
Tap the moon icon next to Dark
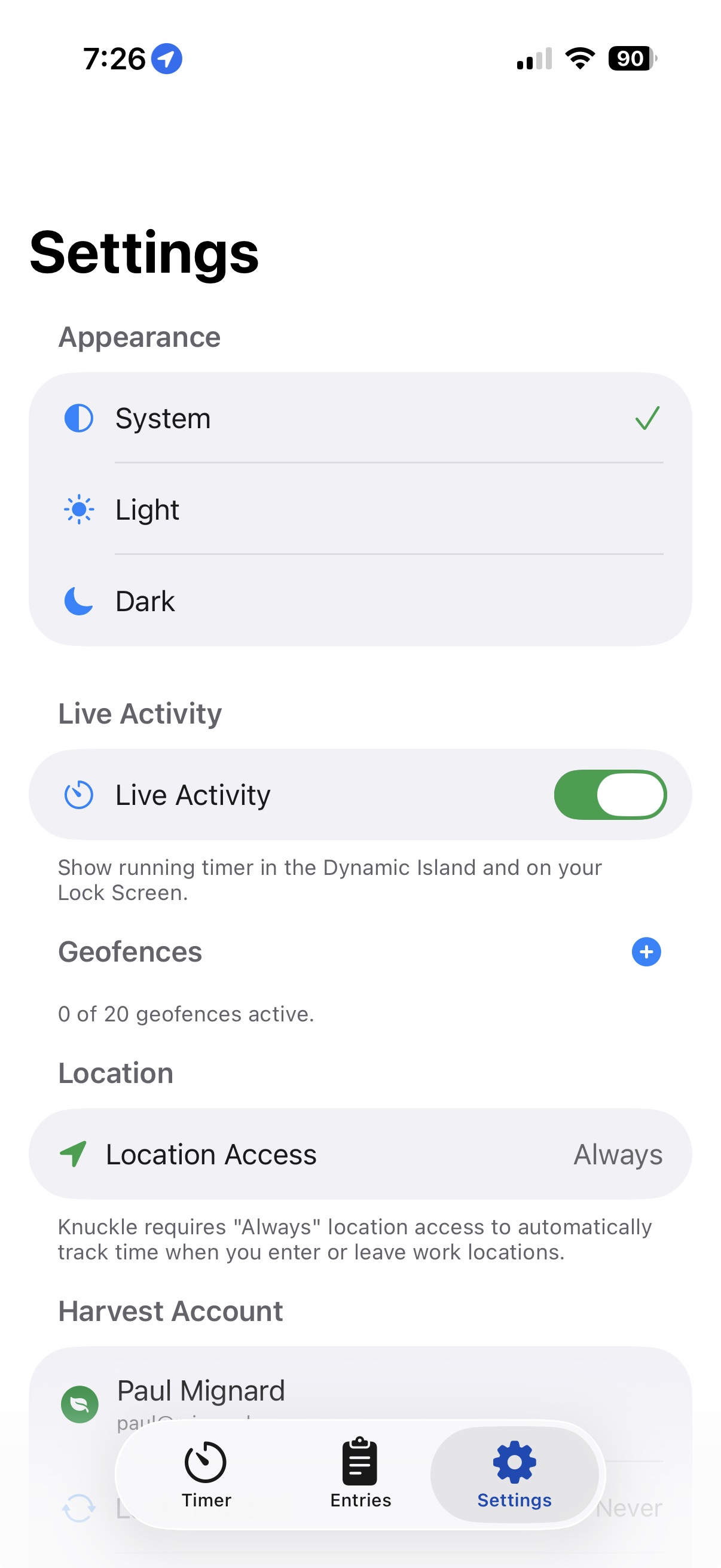[x=78, y=602]
